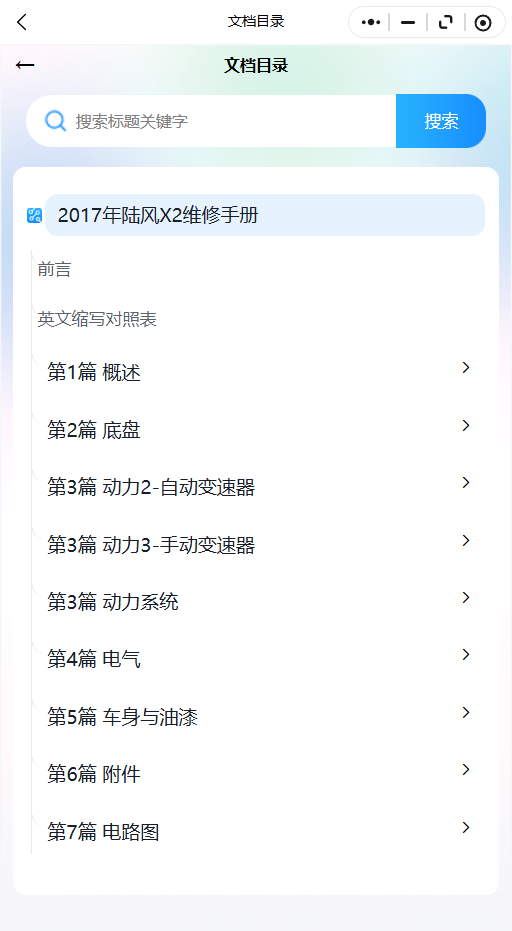Tap the blue 搜索 button
The width and height of the screenshot is (512, 931).
(x=441, y=121)
